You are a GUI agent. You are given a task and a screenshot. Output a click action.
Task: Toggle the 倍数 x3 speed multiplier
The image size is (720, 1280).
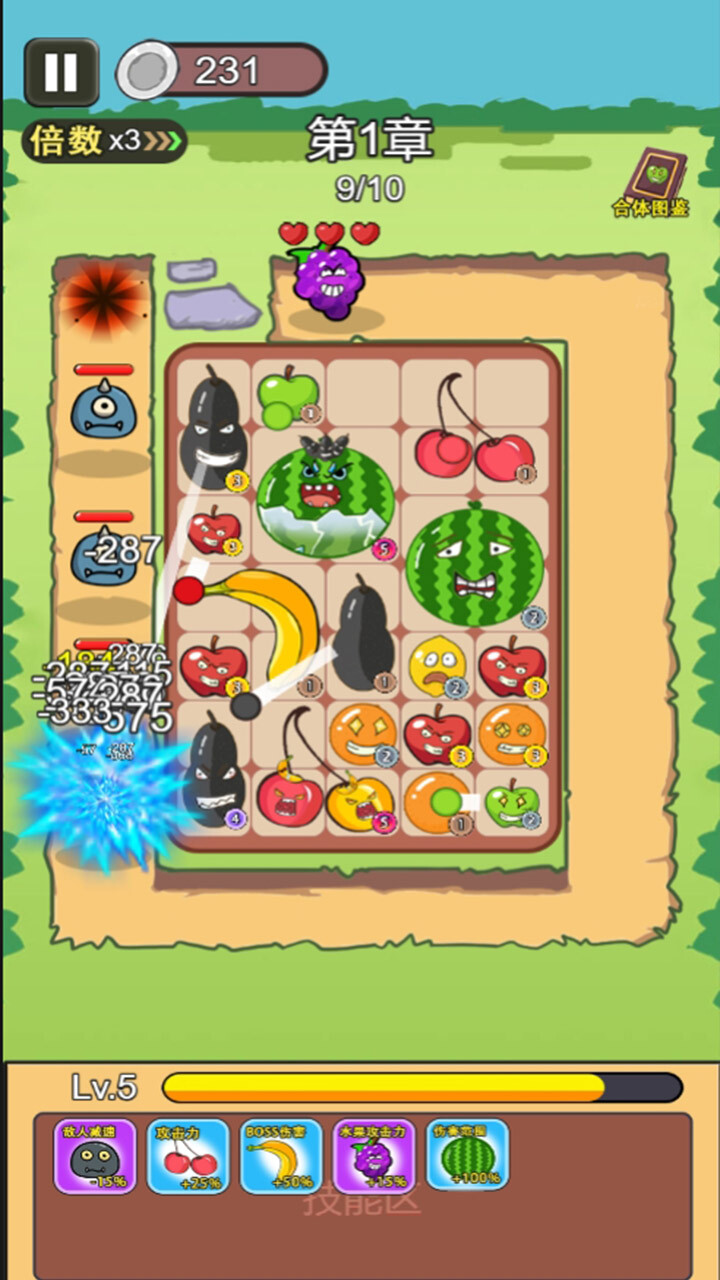click(103, 141)
